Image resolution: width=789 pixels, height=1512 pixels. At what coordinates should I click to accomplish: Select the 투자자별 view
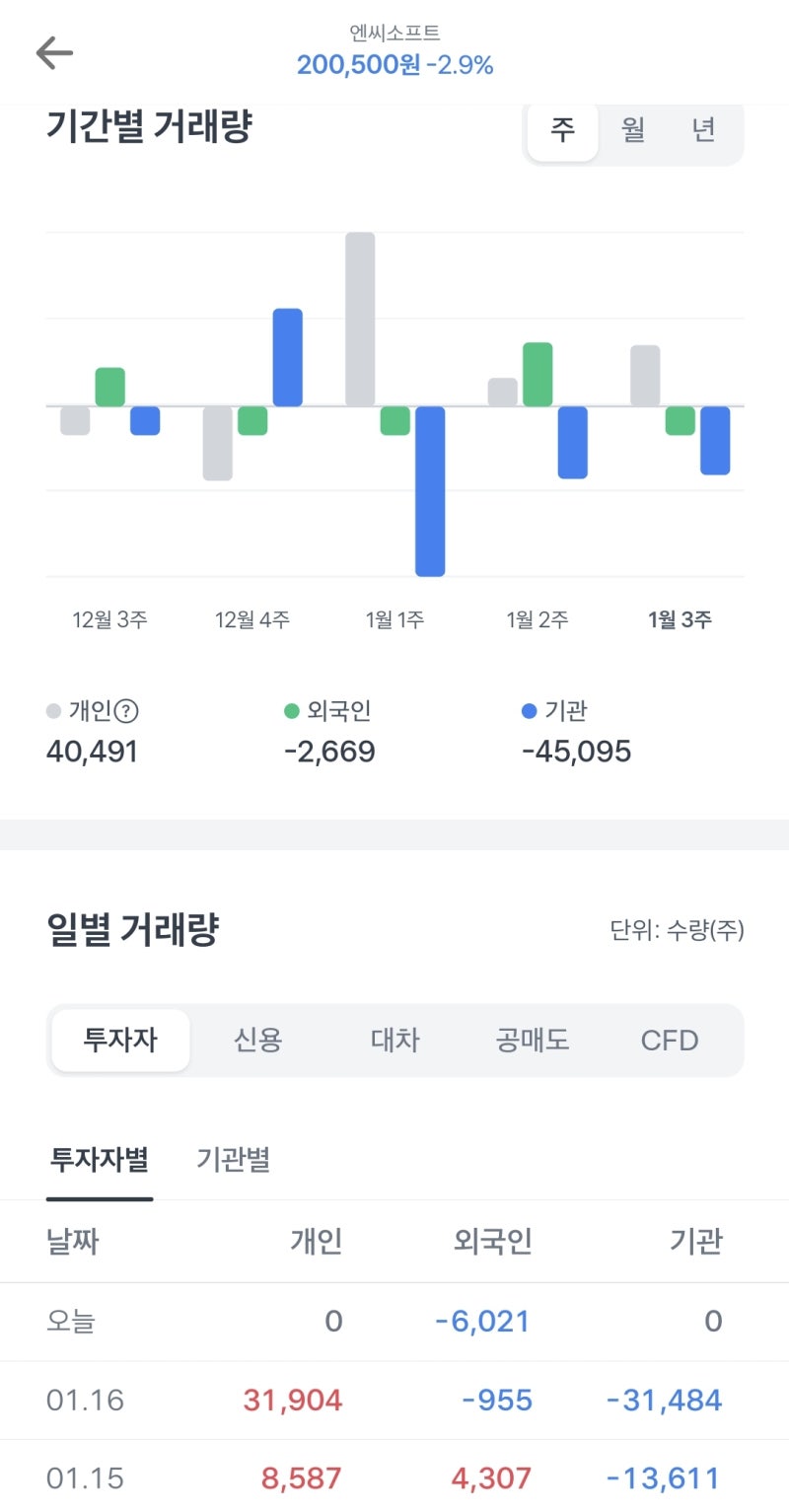click(x=100, y=1163)
